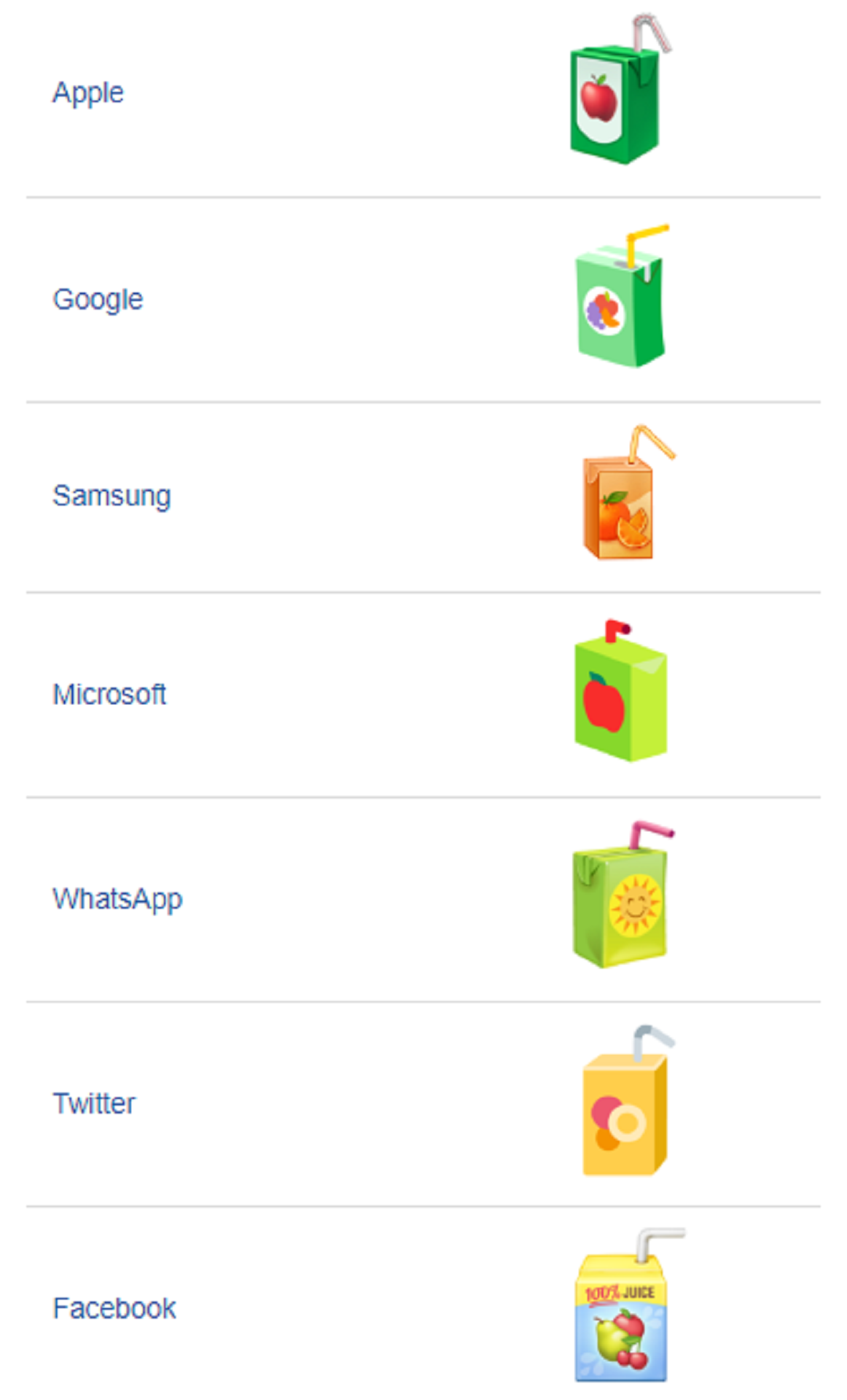View Samsung's orange juice box emoji image
The width and height of the screenshot is (847, 1400).
pos(628,492)
